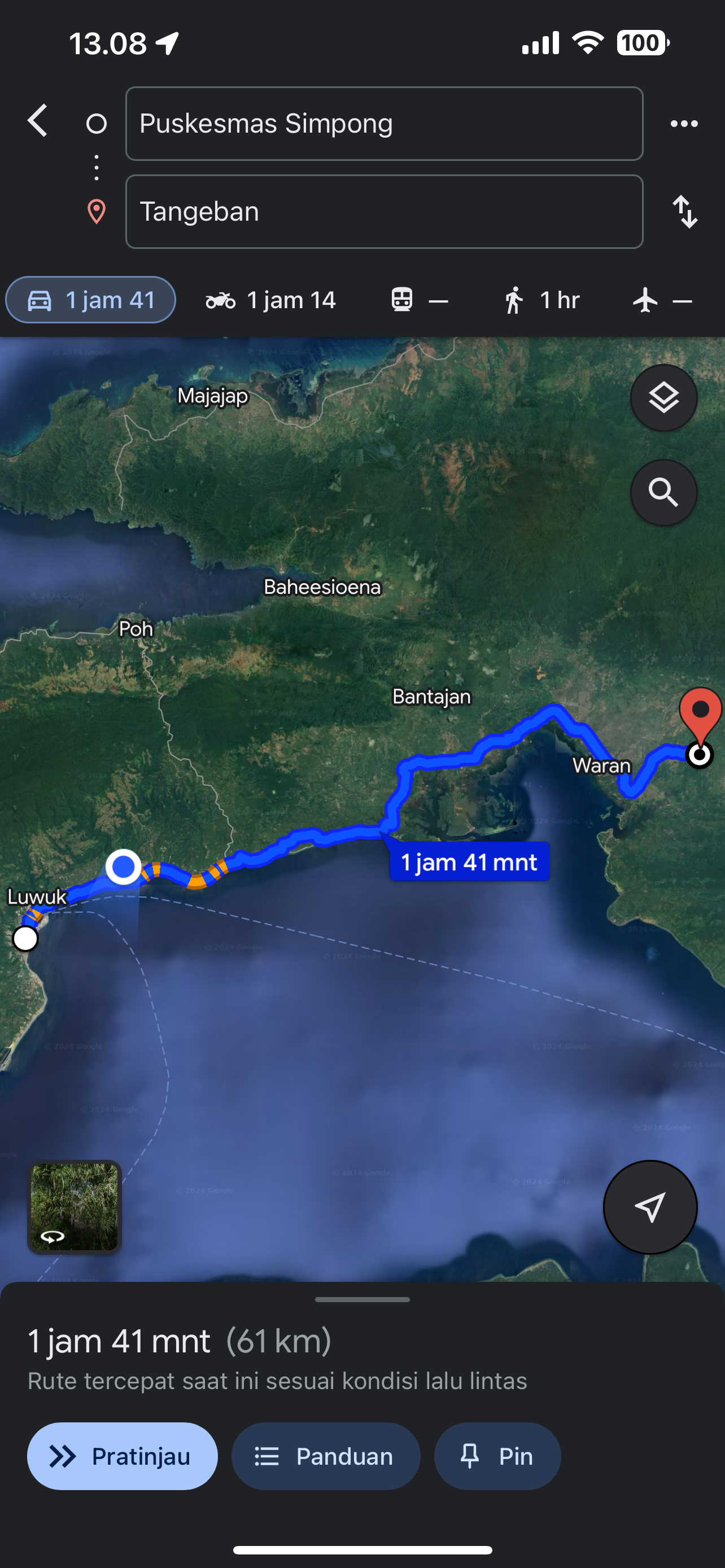Switch to motorcycle mode 1 jam 14

[x=271, y=300]
